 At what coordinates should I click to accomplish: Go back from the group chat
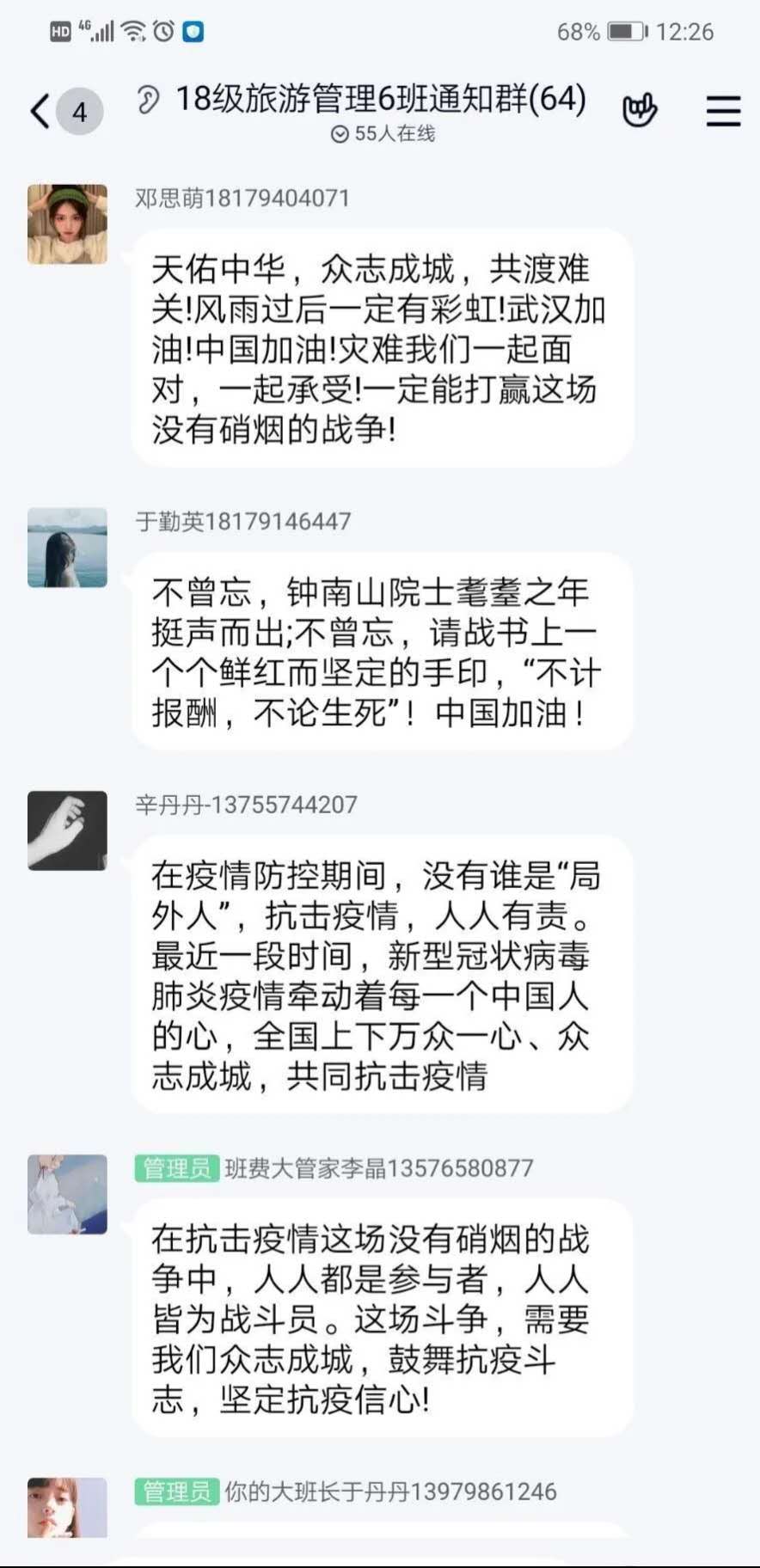[x=40, y=112]
